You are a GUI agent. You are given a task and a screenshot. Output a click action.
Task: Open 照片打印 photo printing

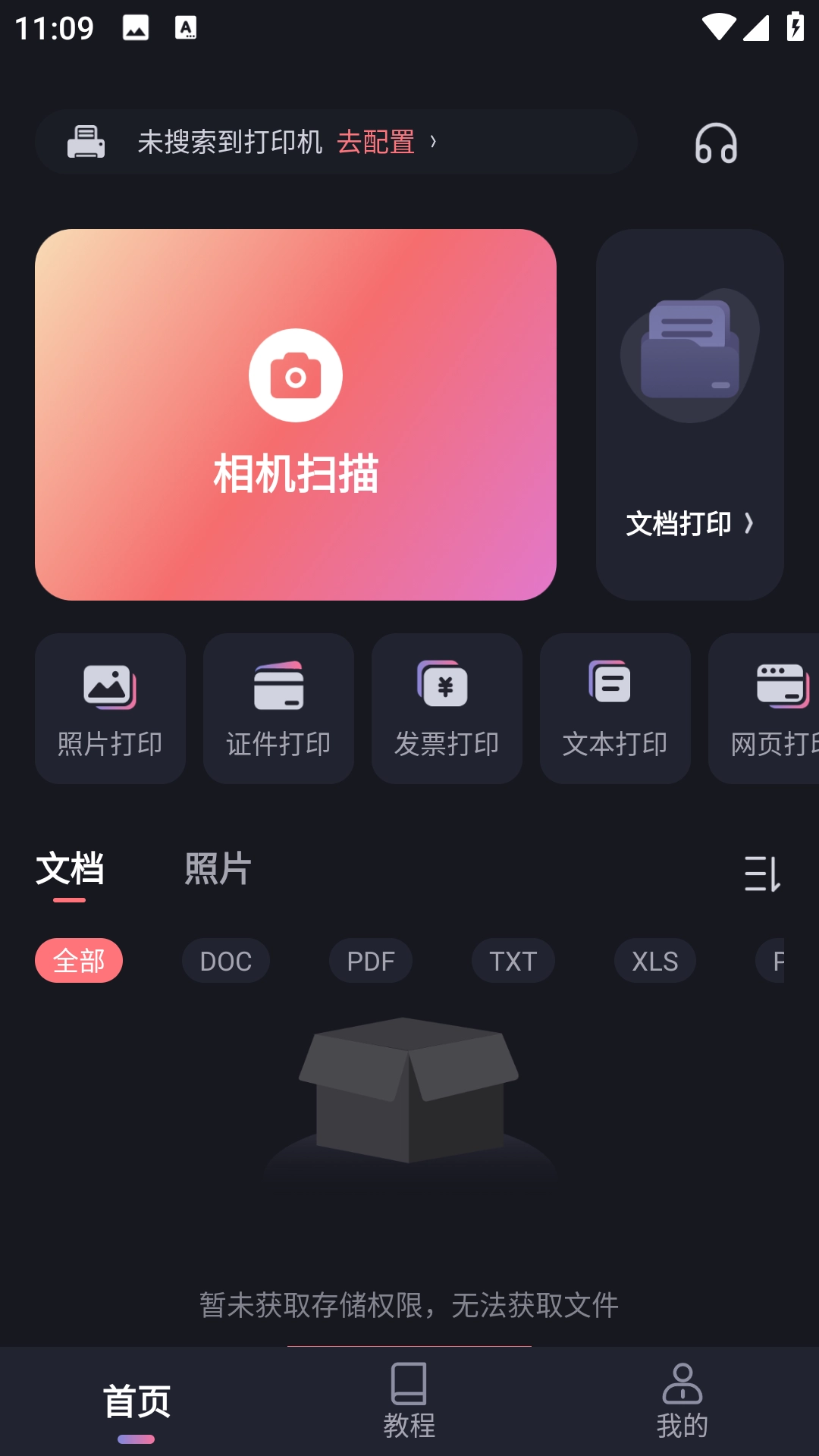coord(111,708)
